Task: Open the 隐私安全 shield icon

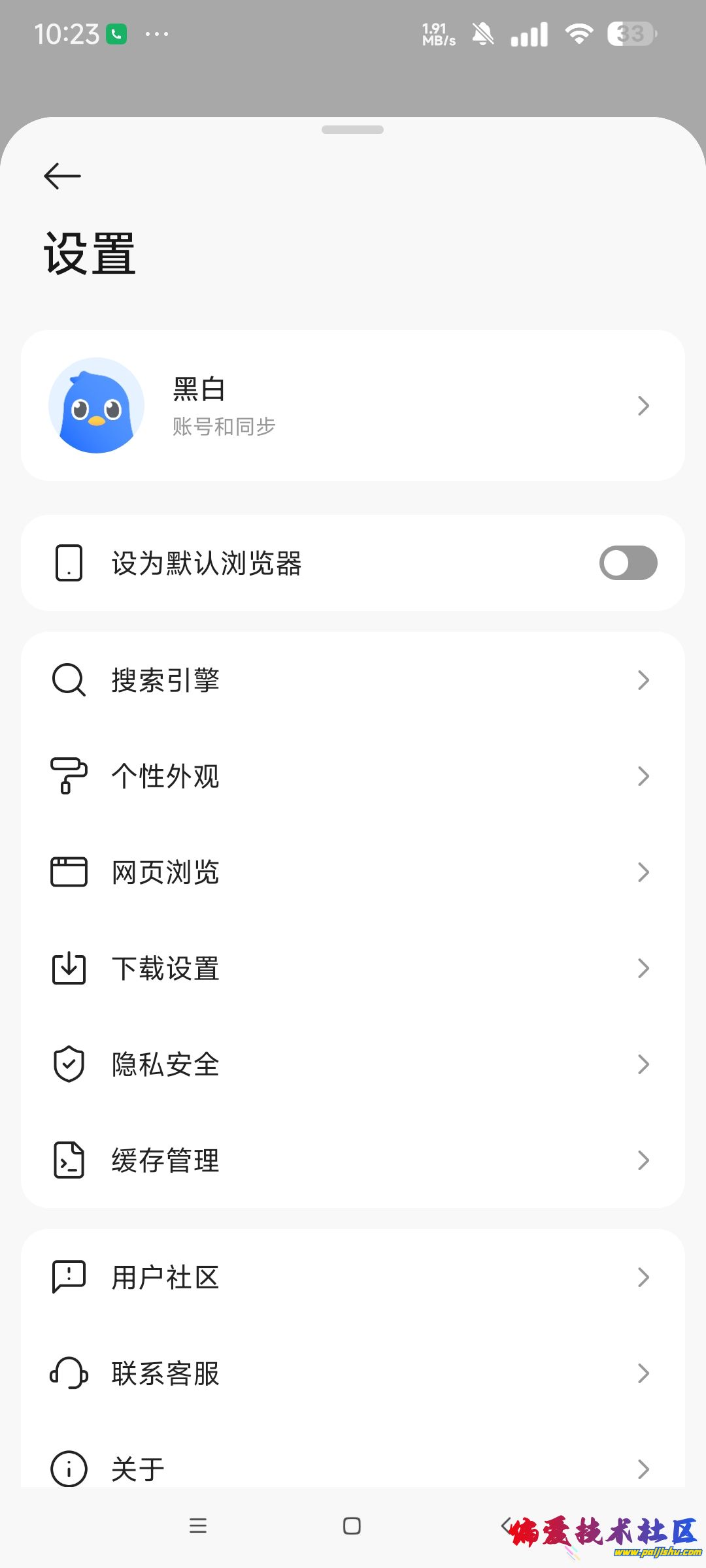Action: tap(68, 1064)
